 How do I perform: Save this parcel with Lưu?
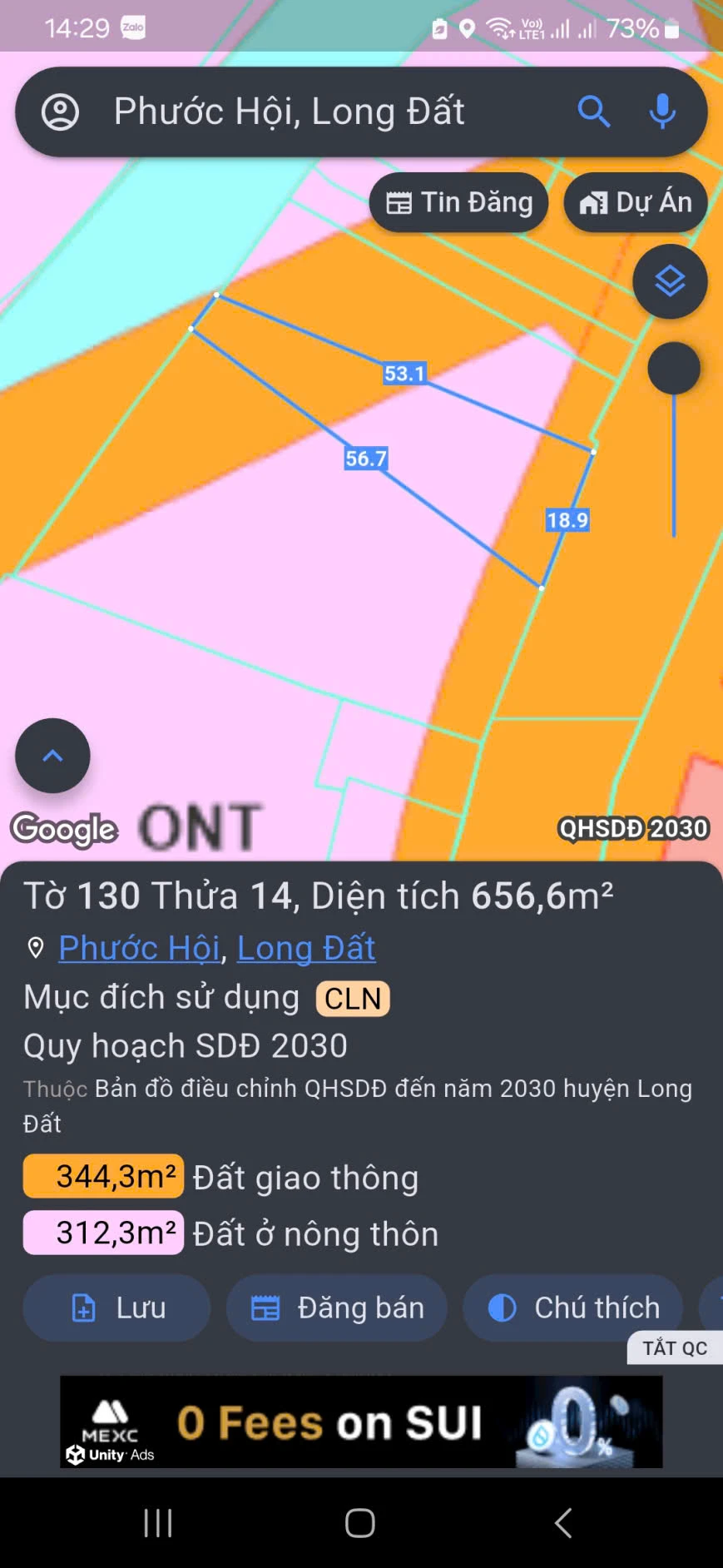coord(116,1307)
